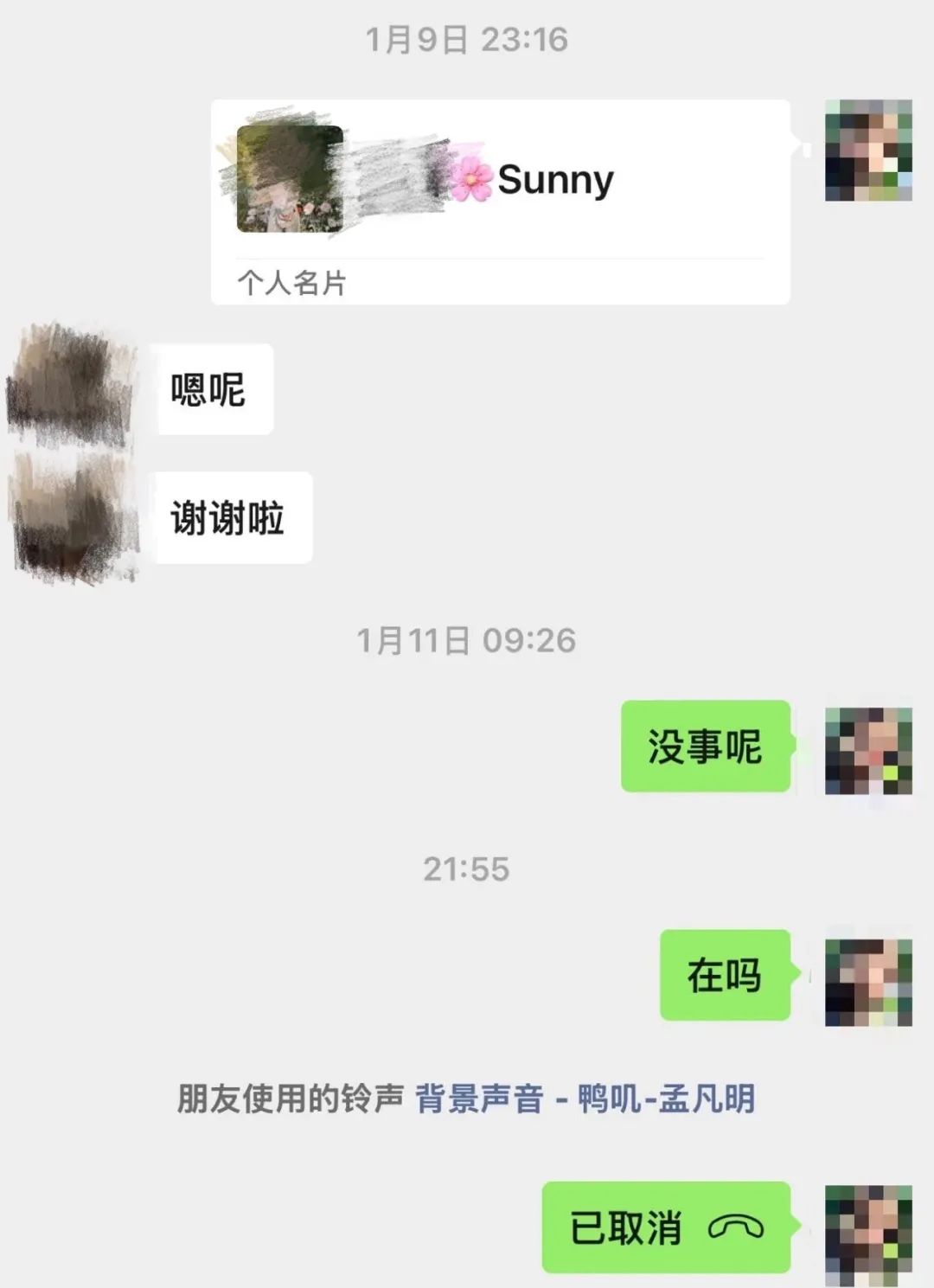Open sender avatar beside 没事呢 message
Viewport: 934px width, 1288px height.
[868, 750]
